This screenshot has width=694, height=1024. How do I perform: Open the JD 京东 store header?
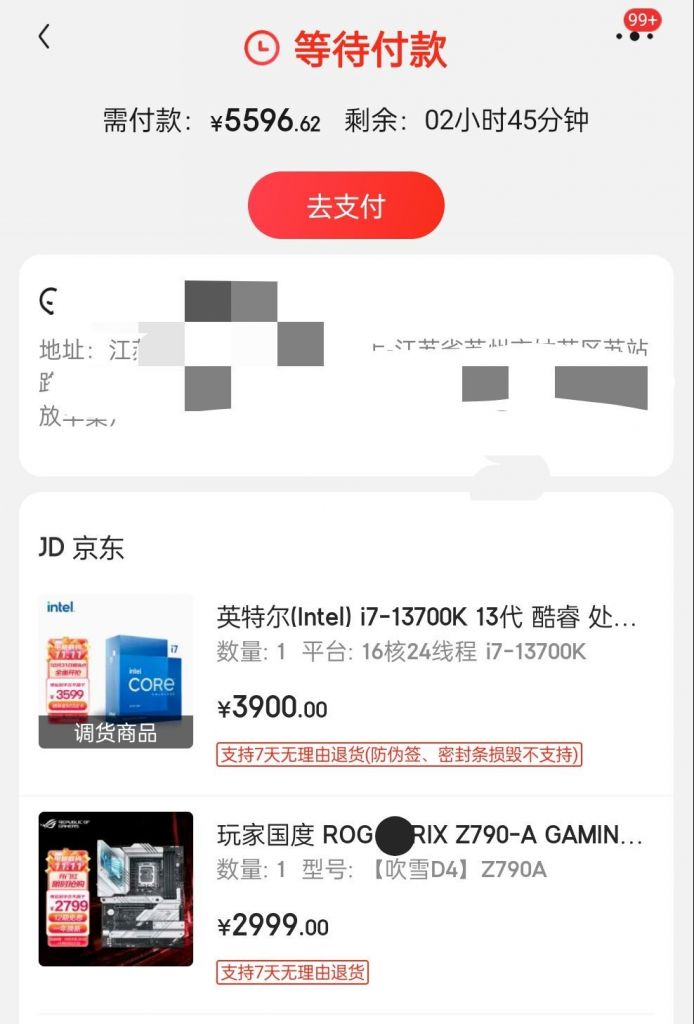click(x=82, y=548)
